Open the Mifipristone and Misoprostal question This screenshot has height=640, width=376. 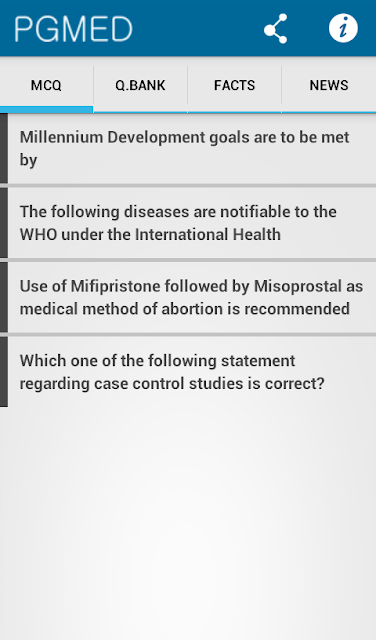(x=188, y=298)
